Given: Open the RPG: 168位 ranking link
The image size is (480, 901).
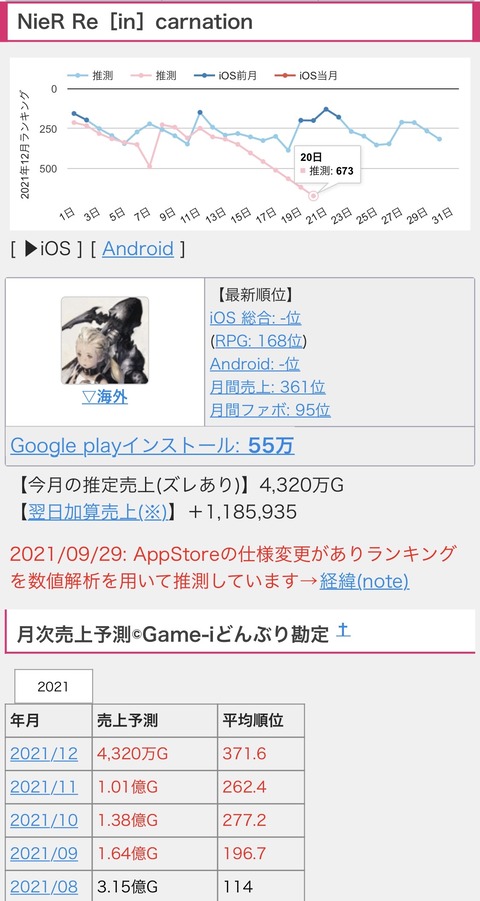Looking at the screenshot, I should coord(259,341).
